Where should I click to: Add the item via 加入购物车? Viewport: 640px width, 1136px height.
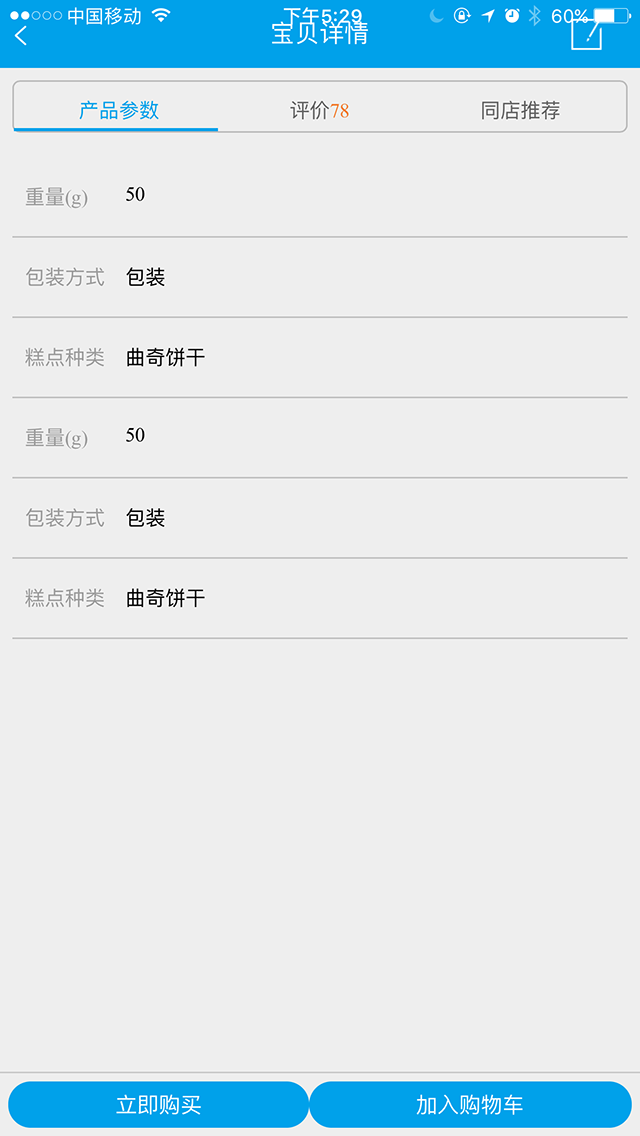pos(470,1104)
